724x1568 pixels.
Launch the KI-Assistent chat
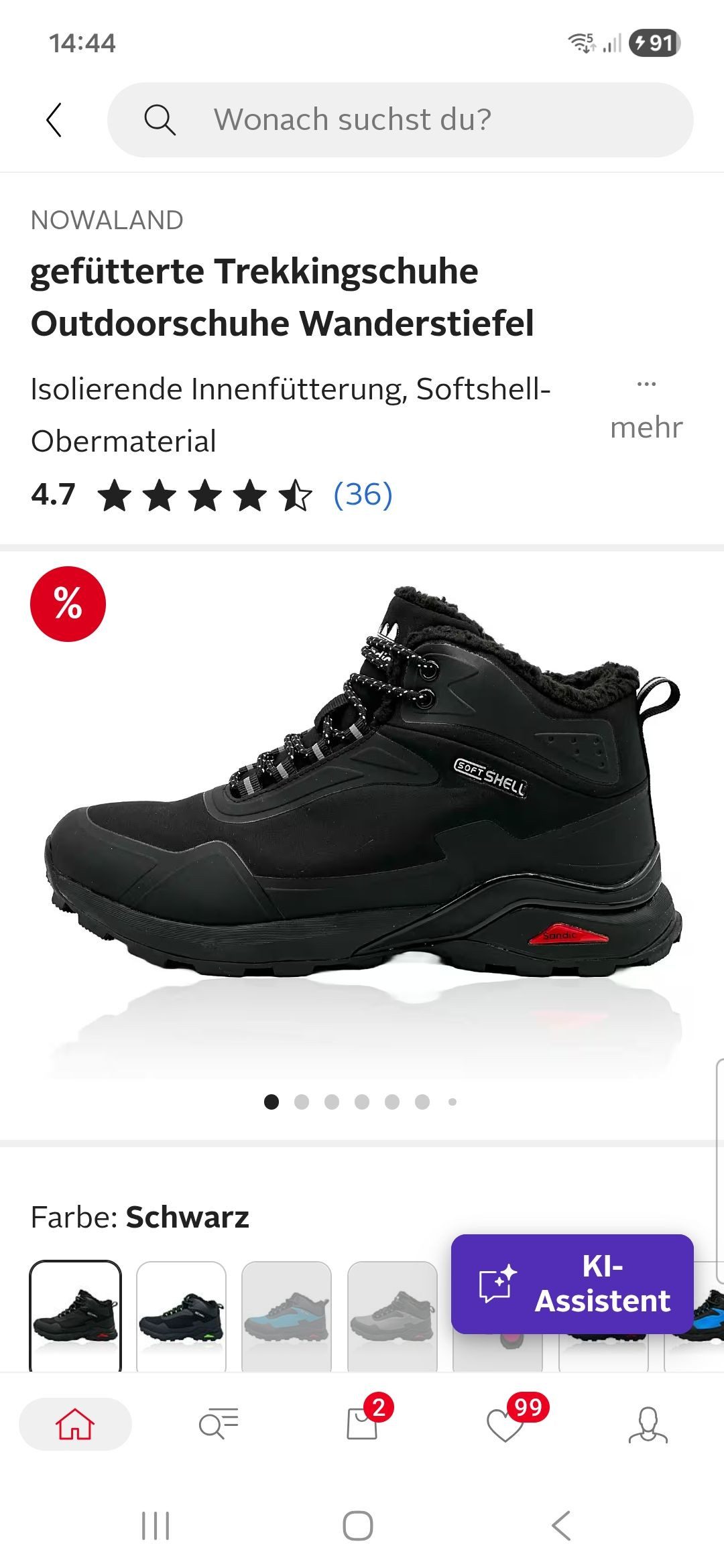point(572,1284)
